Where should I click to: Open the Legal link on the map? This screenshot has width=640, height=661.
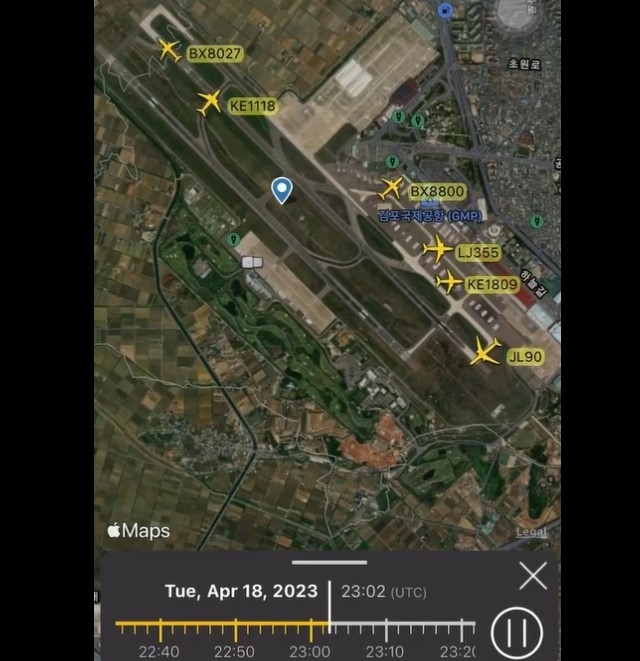(x=531, y=532)
